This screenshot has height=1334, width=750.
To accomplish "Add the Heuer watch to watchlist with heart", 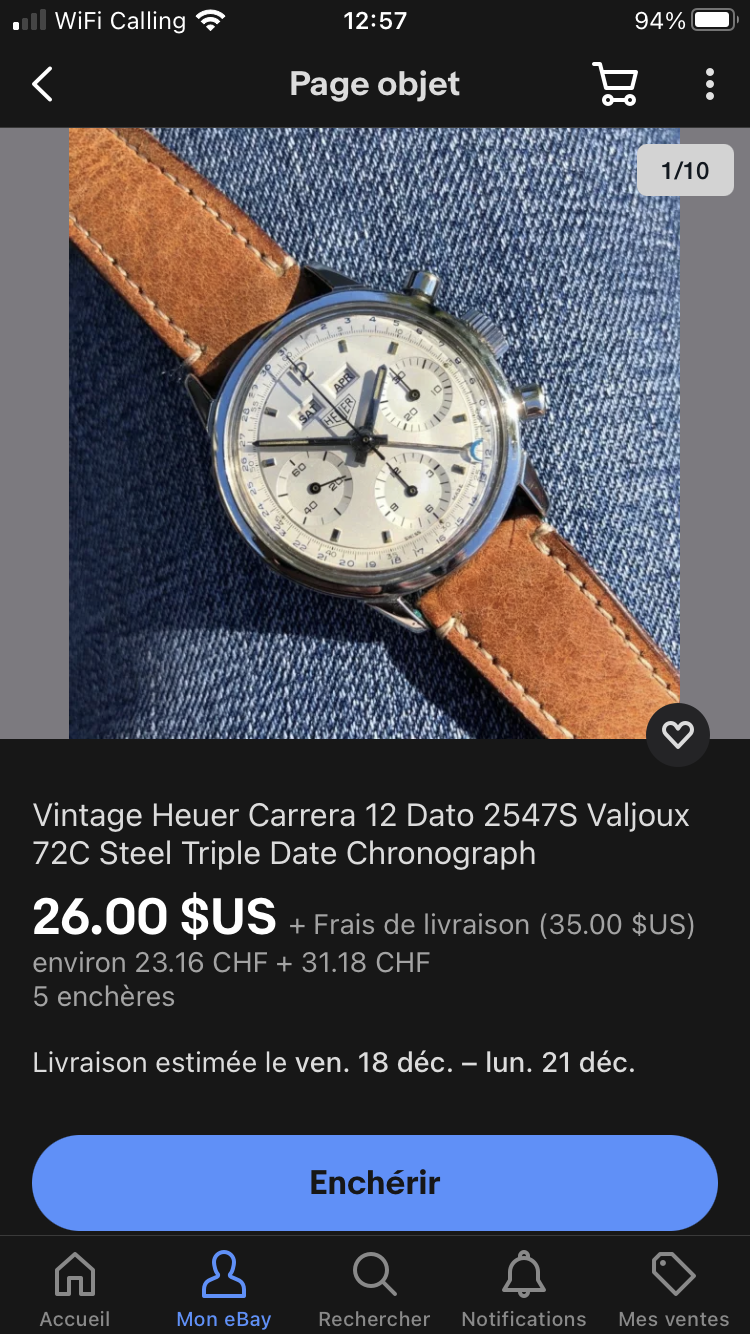I will point(678,736).
